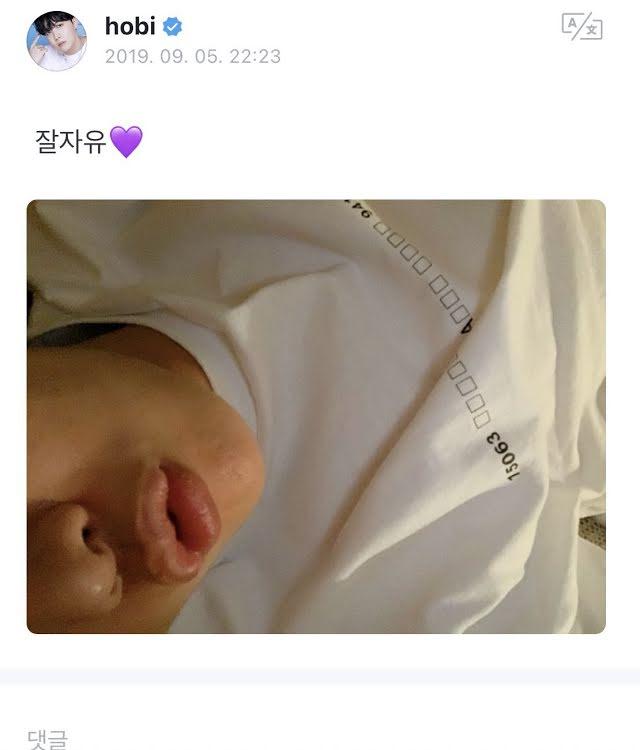Screen dimensions: 640x750
Task: Open the photo in hobi's post
Action: click(316, 416)
